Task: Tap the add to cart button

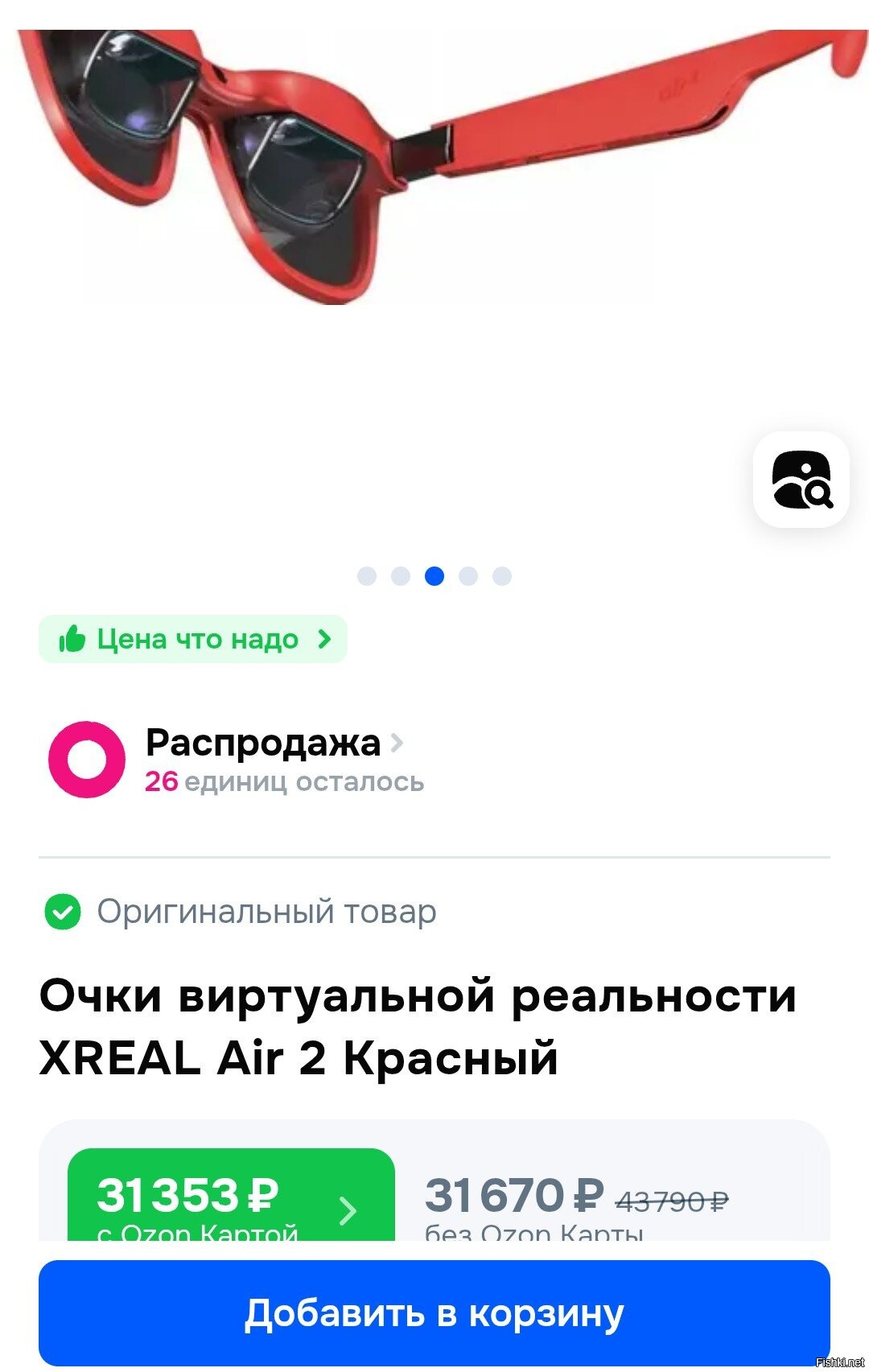Action: pos(434,1312)
